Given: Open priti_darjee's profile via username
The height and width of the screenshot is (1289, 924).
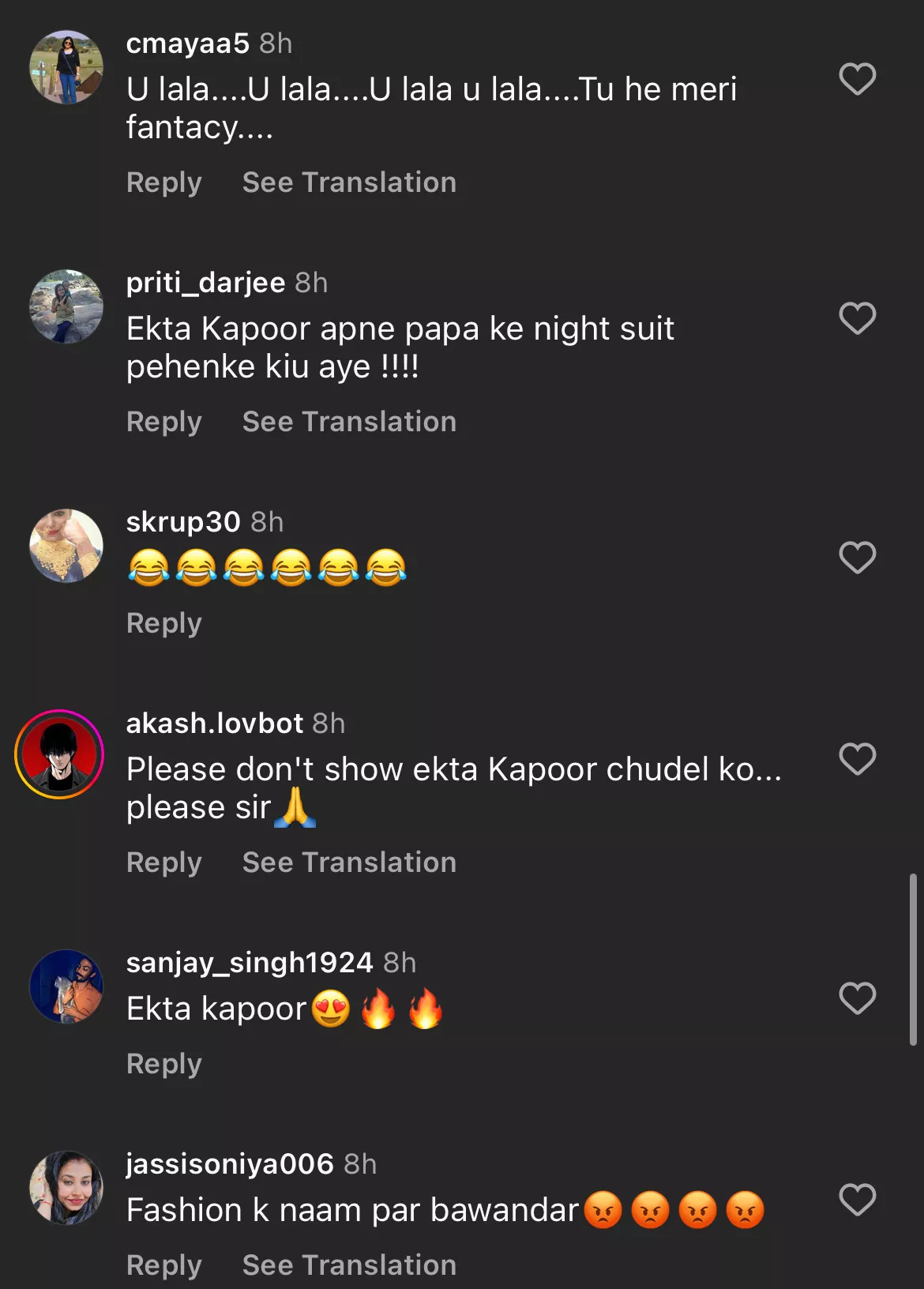Looking at the screenshot, I should [x=205, y=283].
